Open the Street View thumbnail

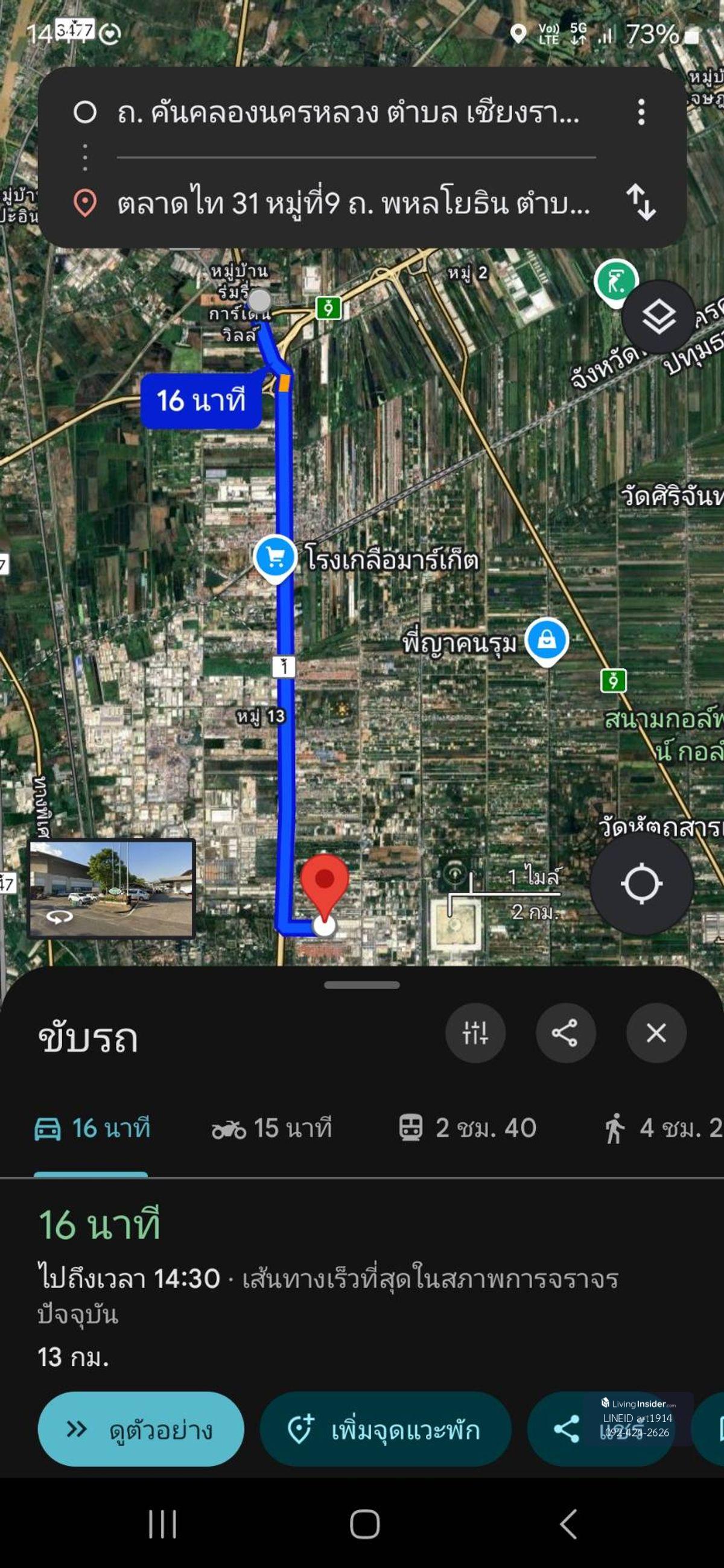[x=112, y=889]
